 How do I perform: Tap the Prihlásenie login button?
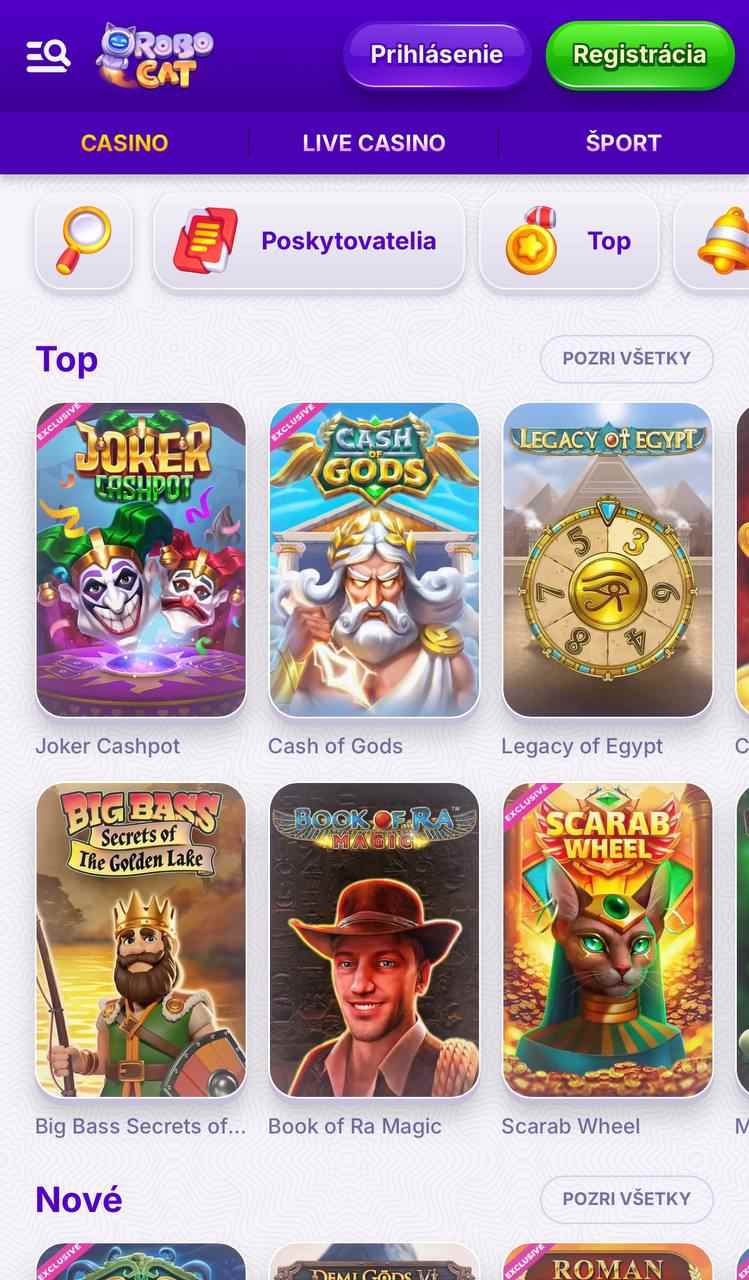tap(437, 55)
